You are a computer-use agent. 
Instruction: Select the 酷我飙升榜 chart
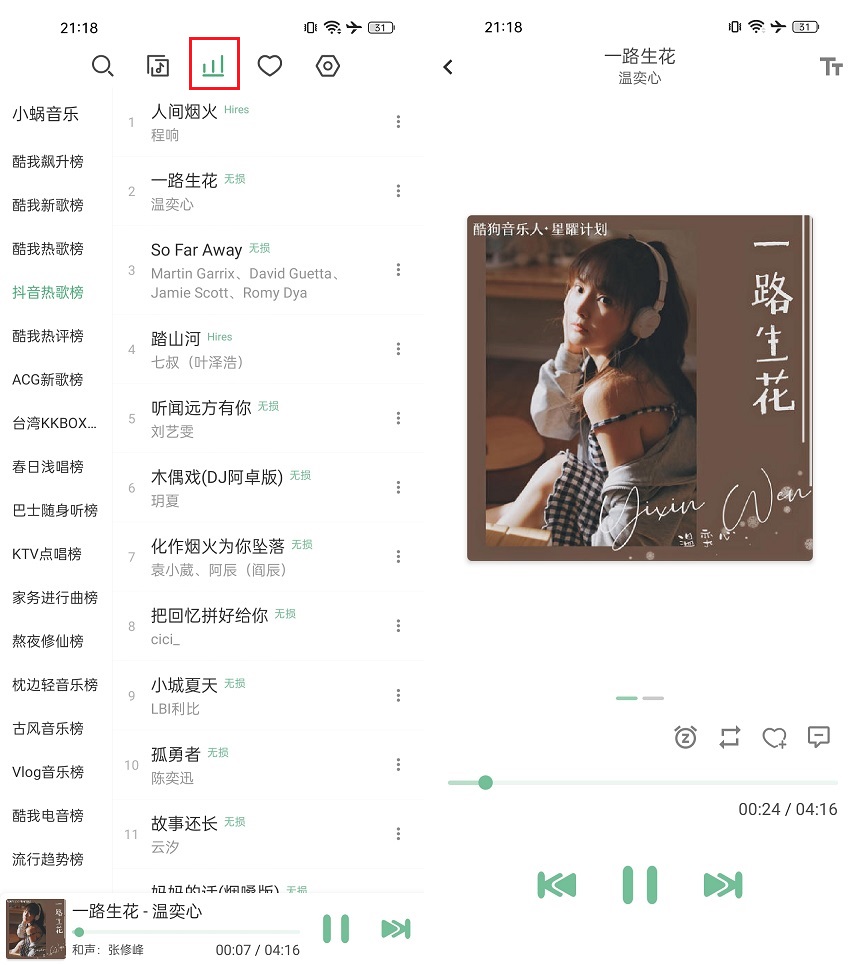[48, 162]
